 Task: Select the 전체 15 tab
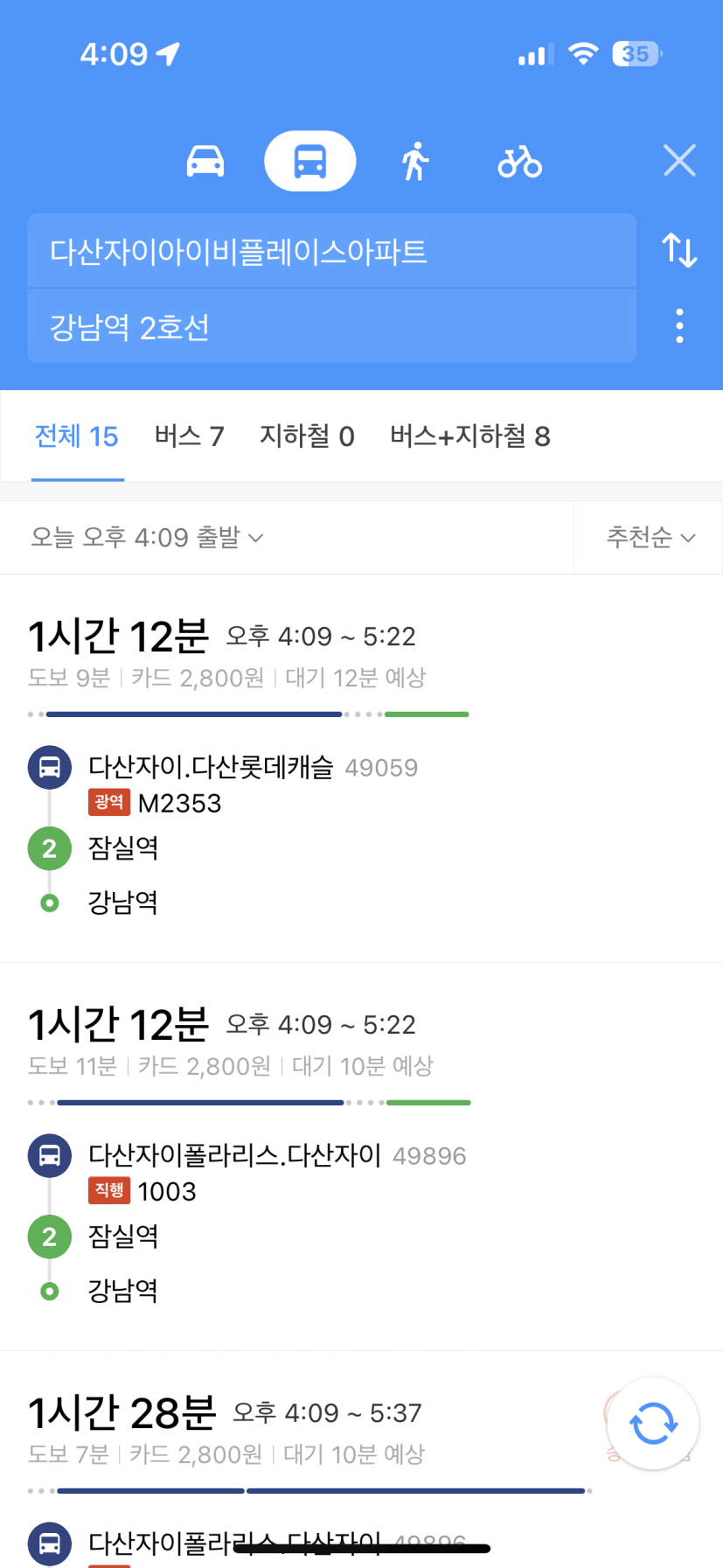77,436
